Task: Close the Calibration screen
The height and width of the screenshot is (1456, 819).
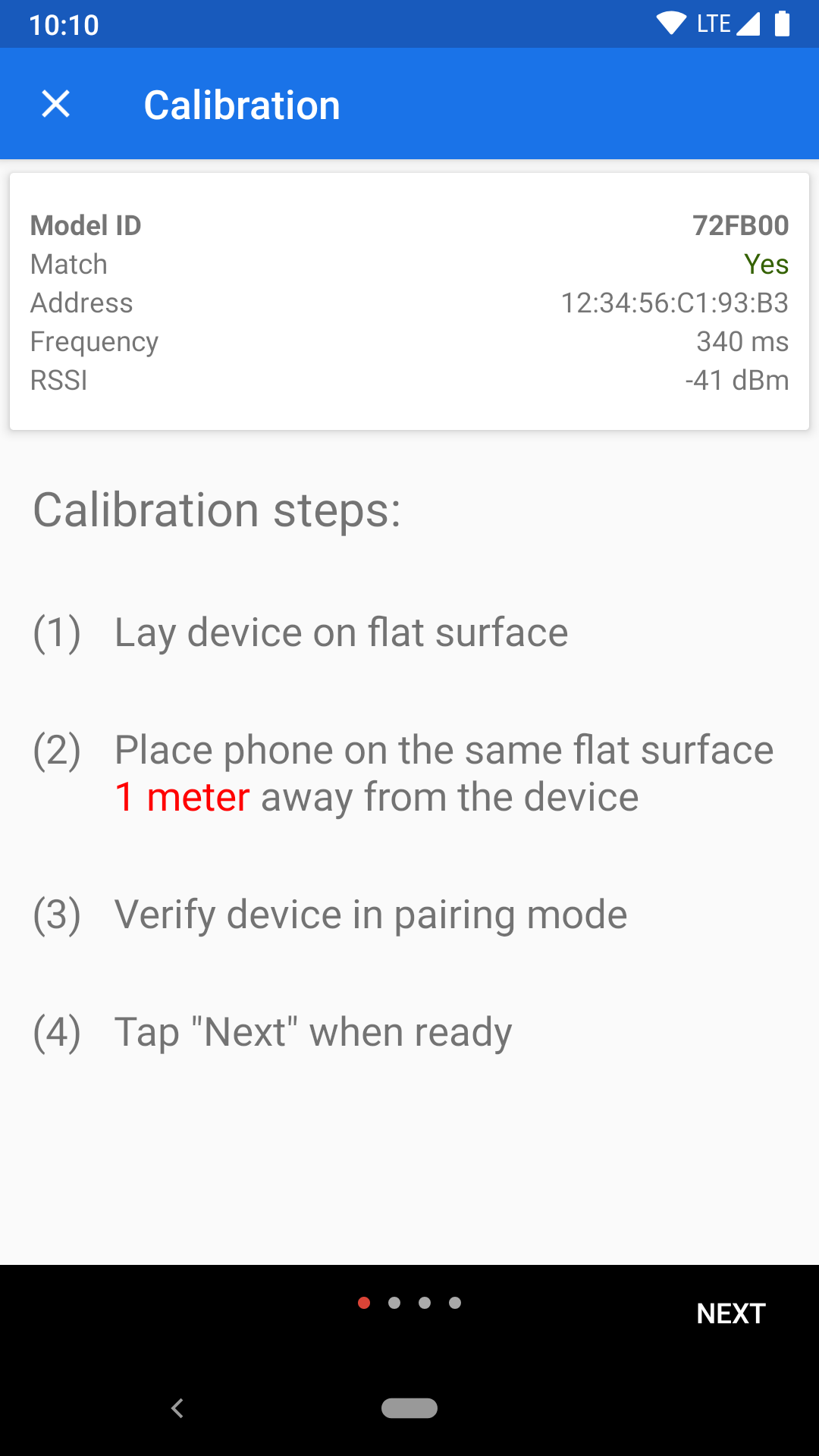Action: pyautogui.click(x=56, y=104)
